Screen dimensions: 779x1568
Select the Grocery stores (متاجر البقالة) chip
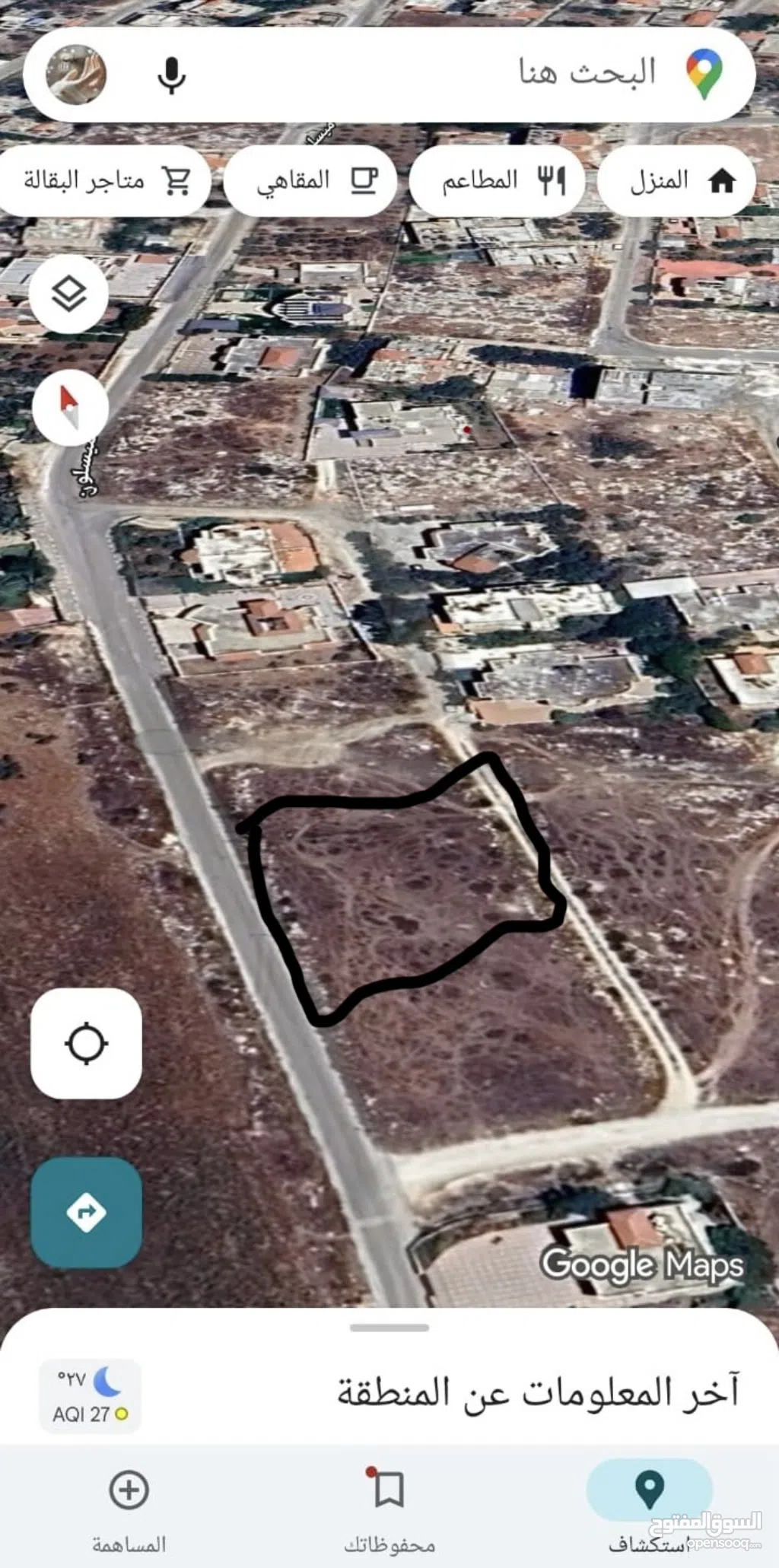(105, 181)
